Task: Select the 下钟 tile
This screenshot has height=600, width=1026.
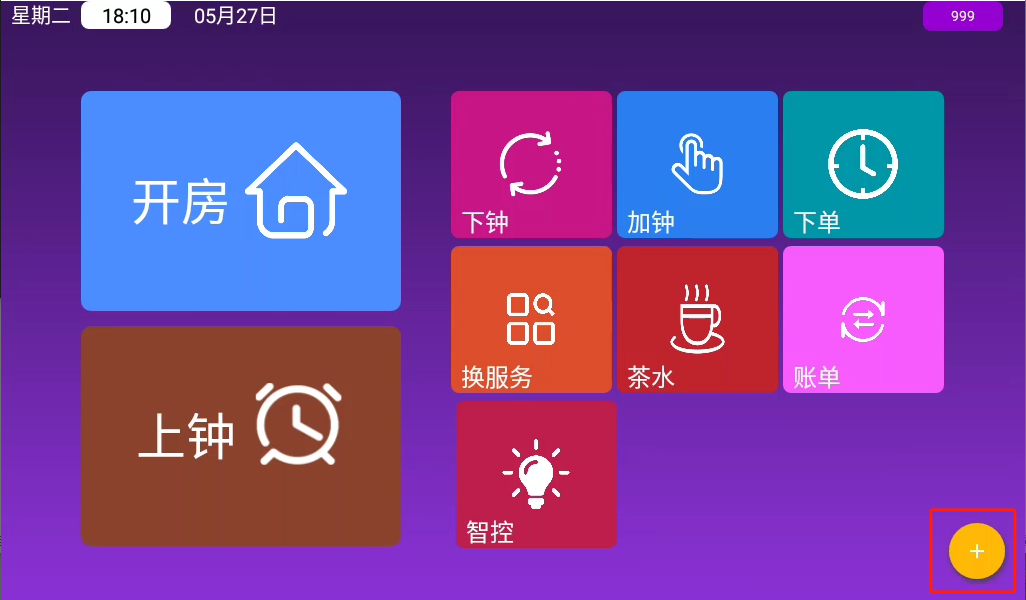Action: click(531, 164)
